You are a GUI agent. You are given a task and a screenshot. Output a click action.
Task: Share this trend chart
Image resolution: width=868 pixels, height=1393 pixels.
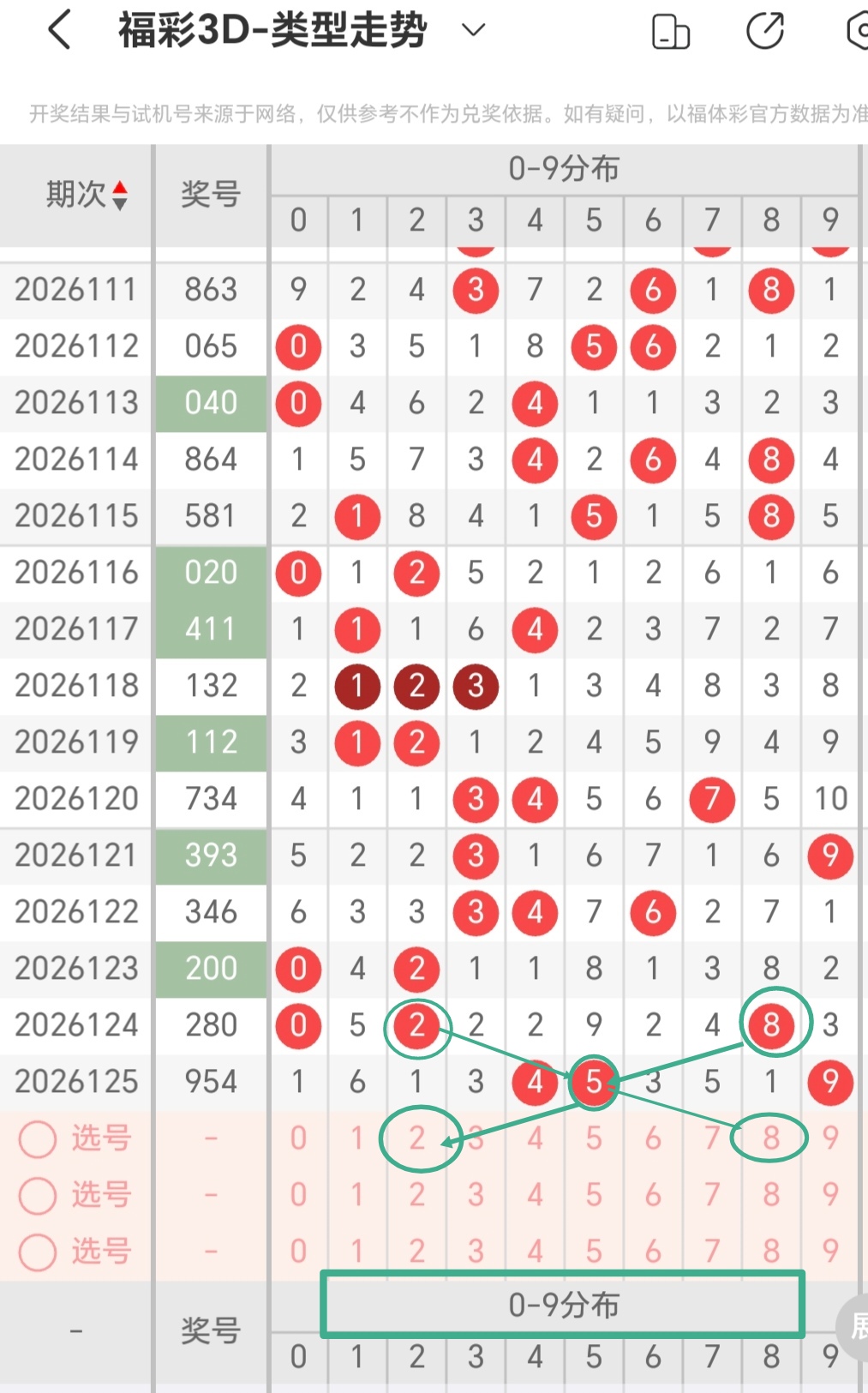765,31
